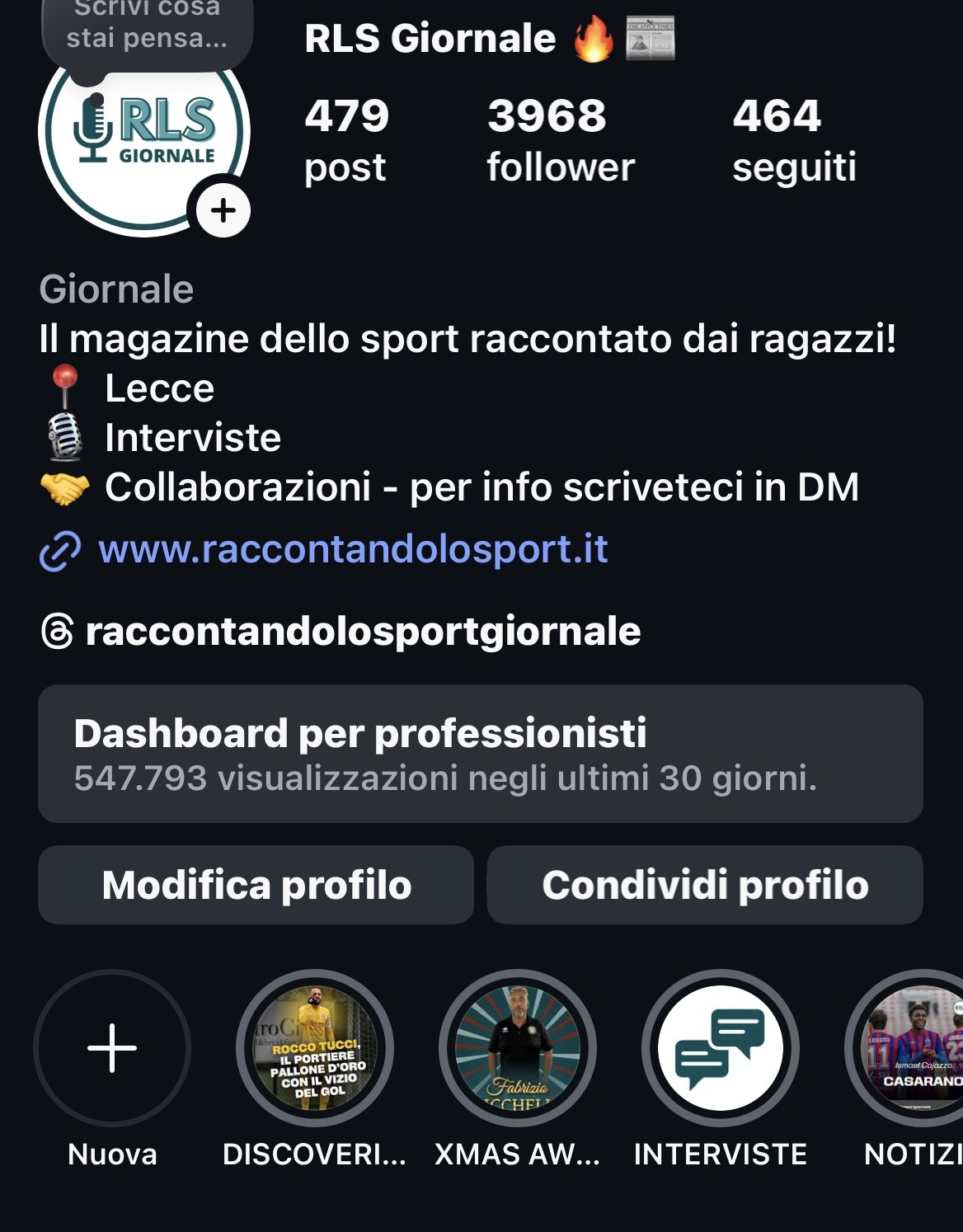Open the 464 seguiti list

[792, 140]
